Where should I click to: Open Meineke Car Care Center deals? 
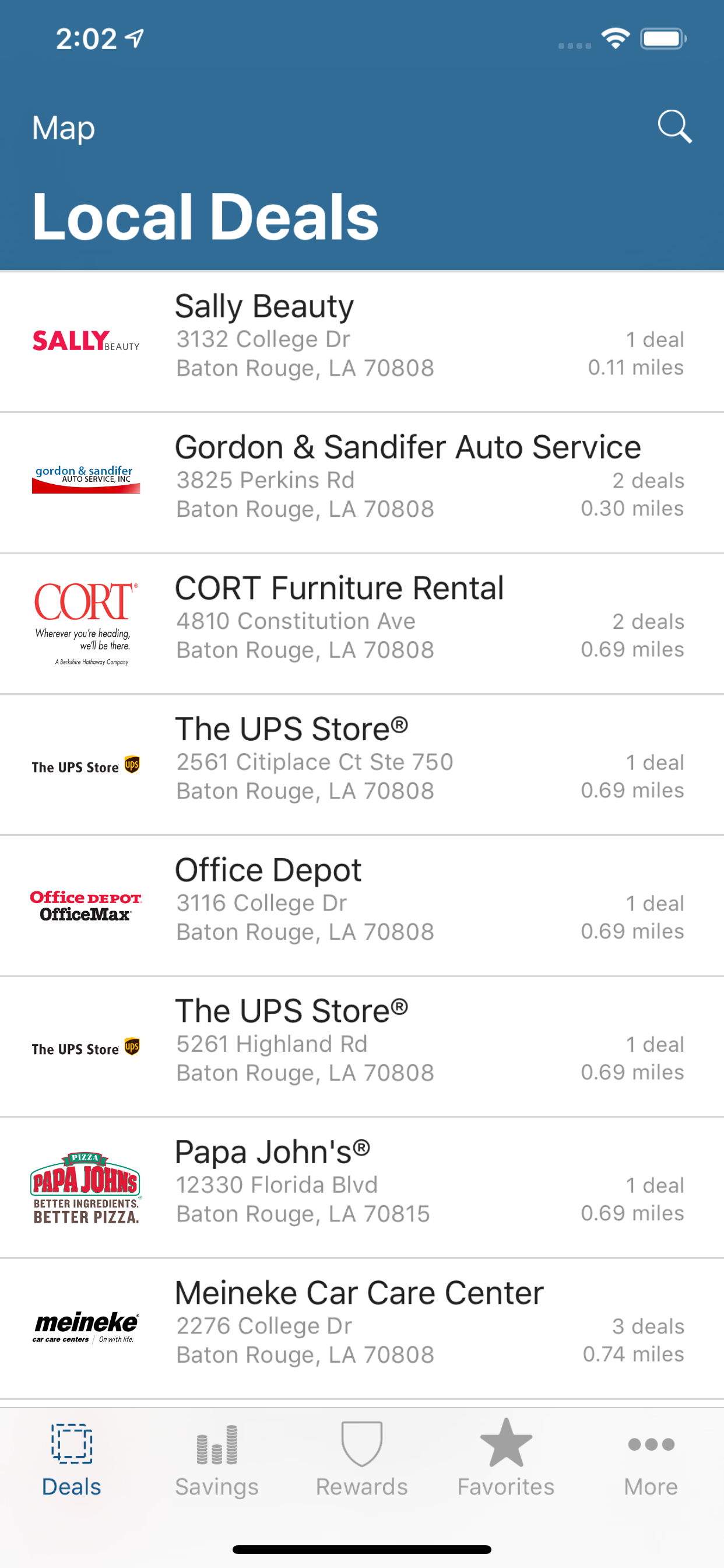pyautogui.click(x=361, y=1328)
